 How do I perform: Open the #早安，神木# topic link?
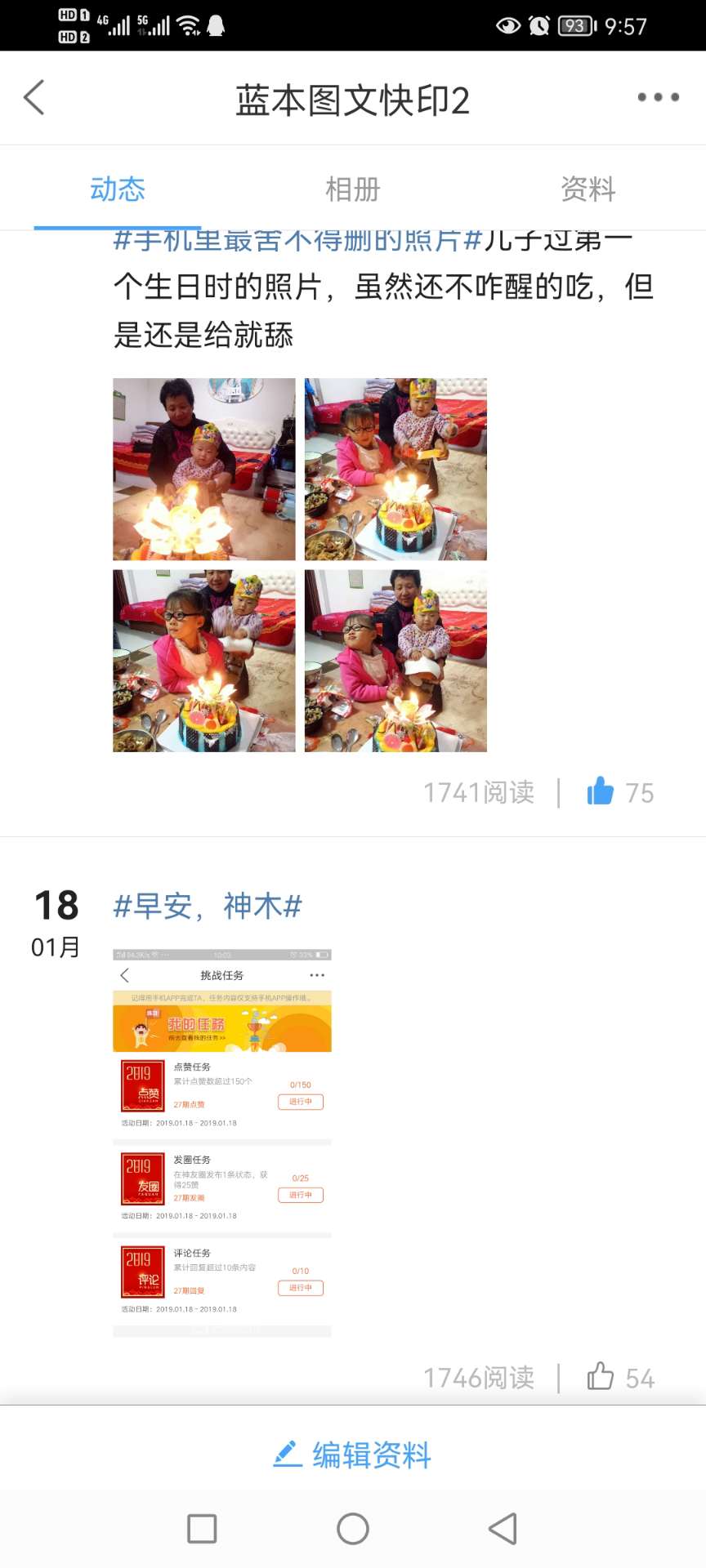[x=208, y=906]
